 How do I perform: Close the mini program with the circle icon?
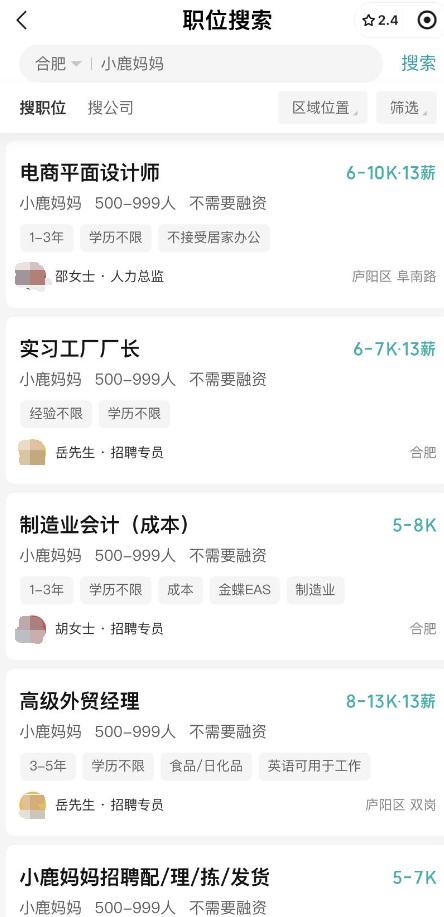click(x=427, y=20)
